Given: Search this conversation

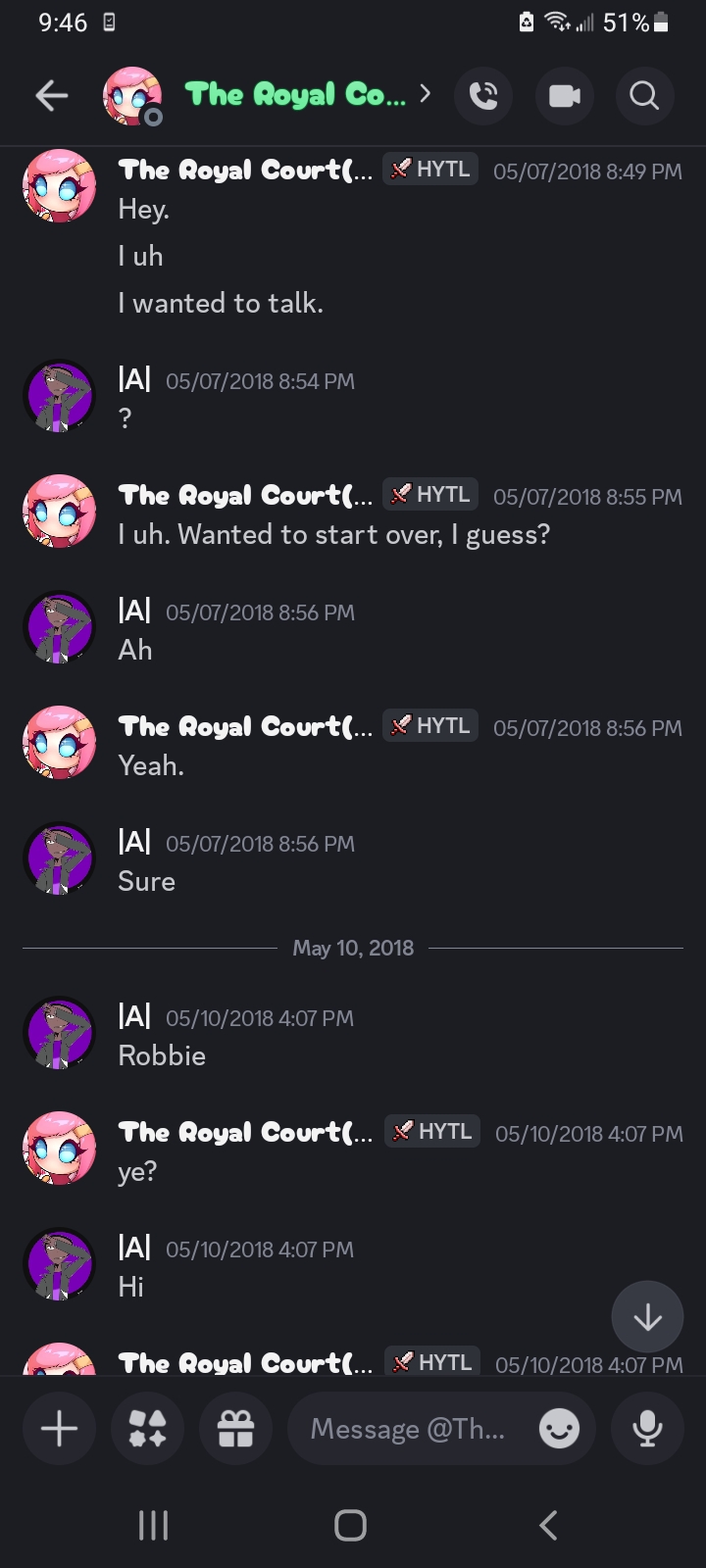Looking at the screenshot, I should (644, 95).
